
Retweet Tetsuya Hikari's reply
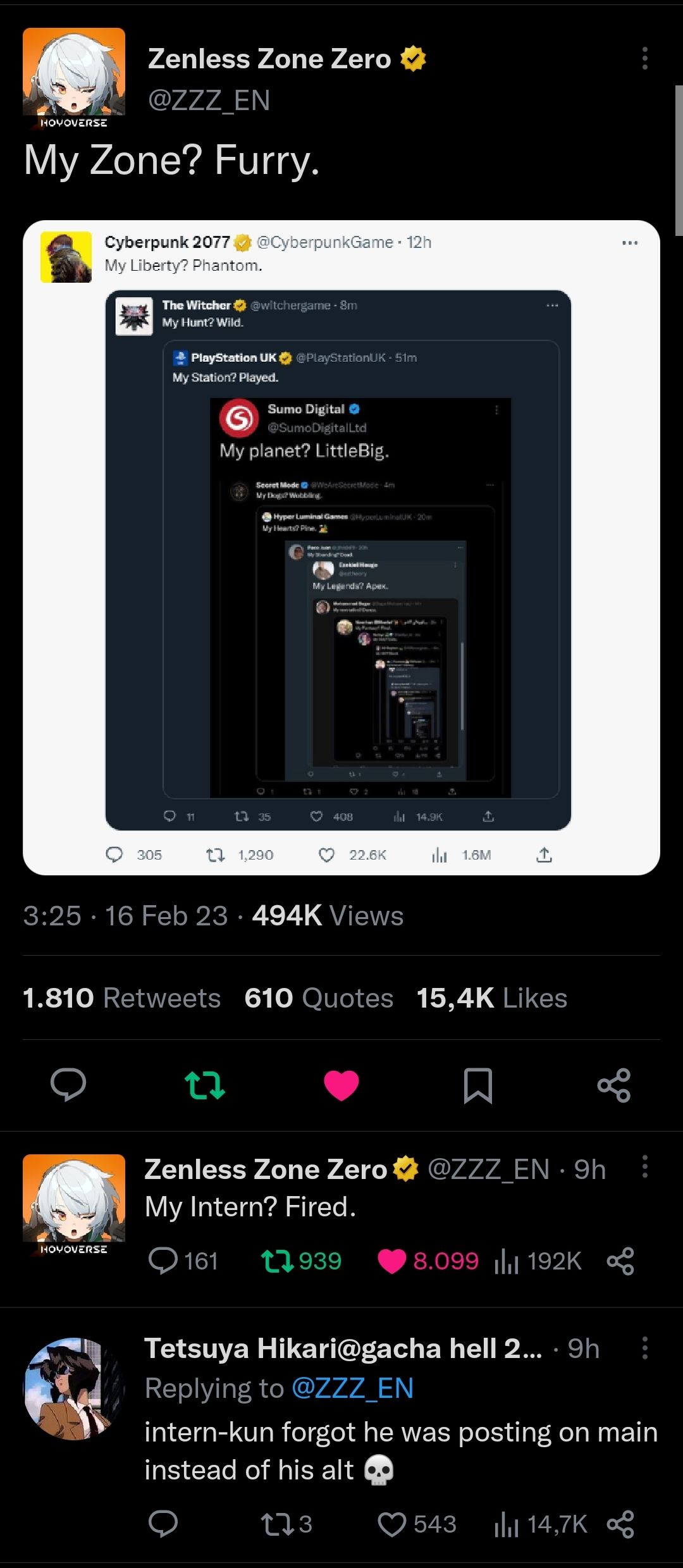coord(277,1524)
